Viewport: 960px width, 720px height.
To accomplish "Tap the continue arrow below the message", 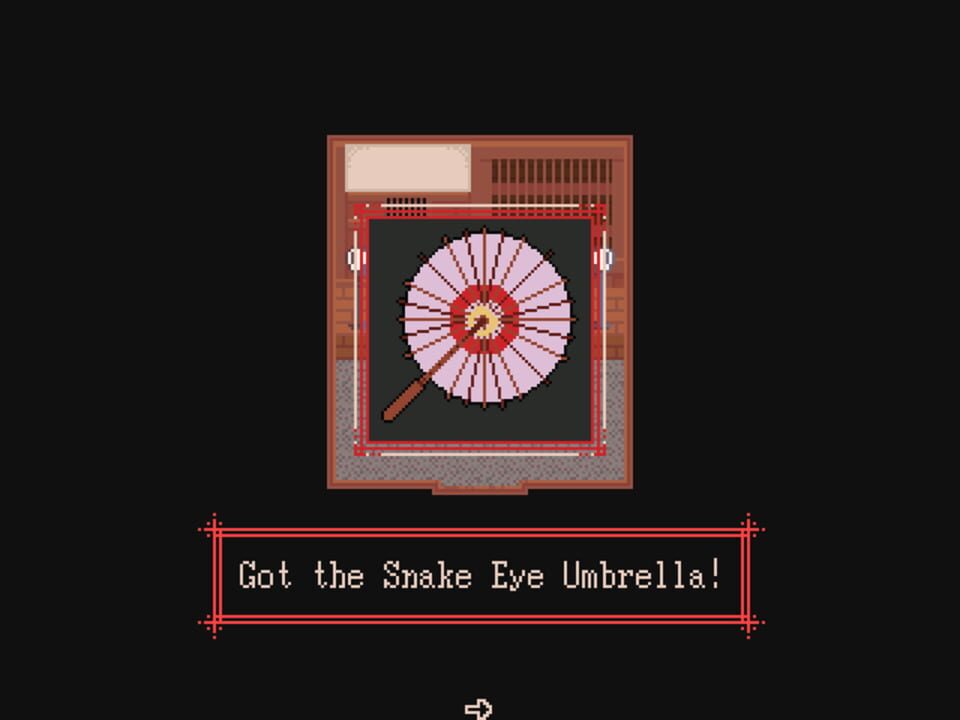I will pos(479,708).
